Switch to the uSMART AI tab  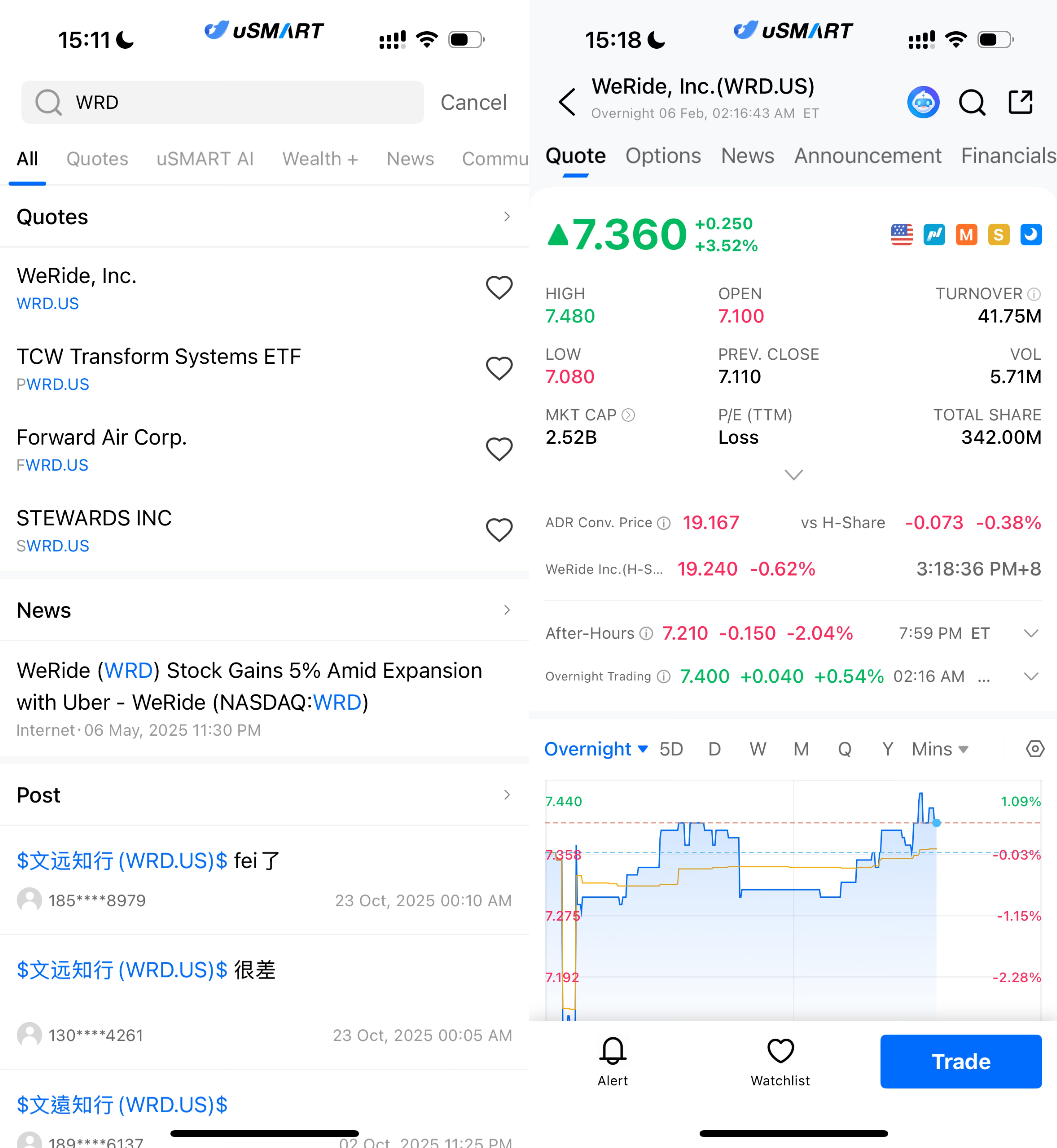205,159
